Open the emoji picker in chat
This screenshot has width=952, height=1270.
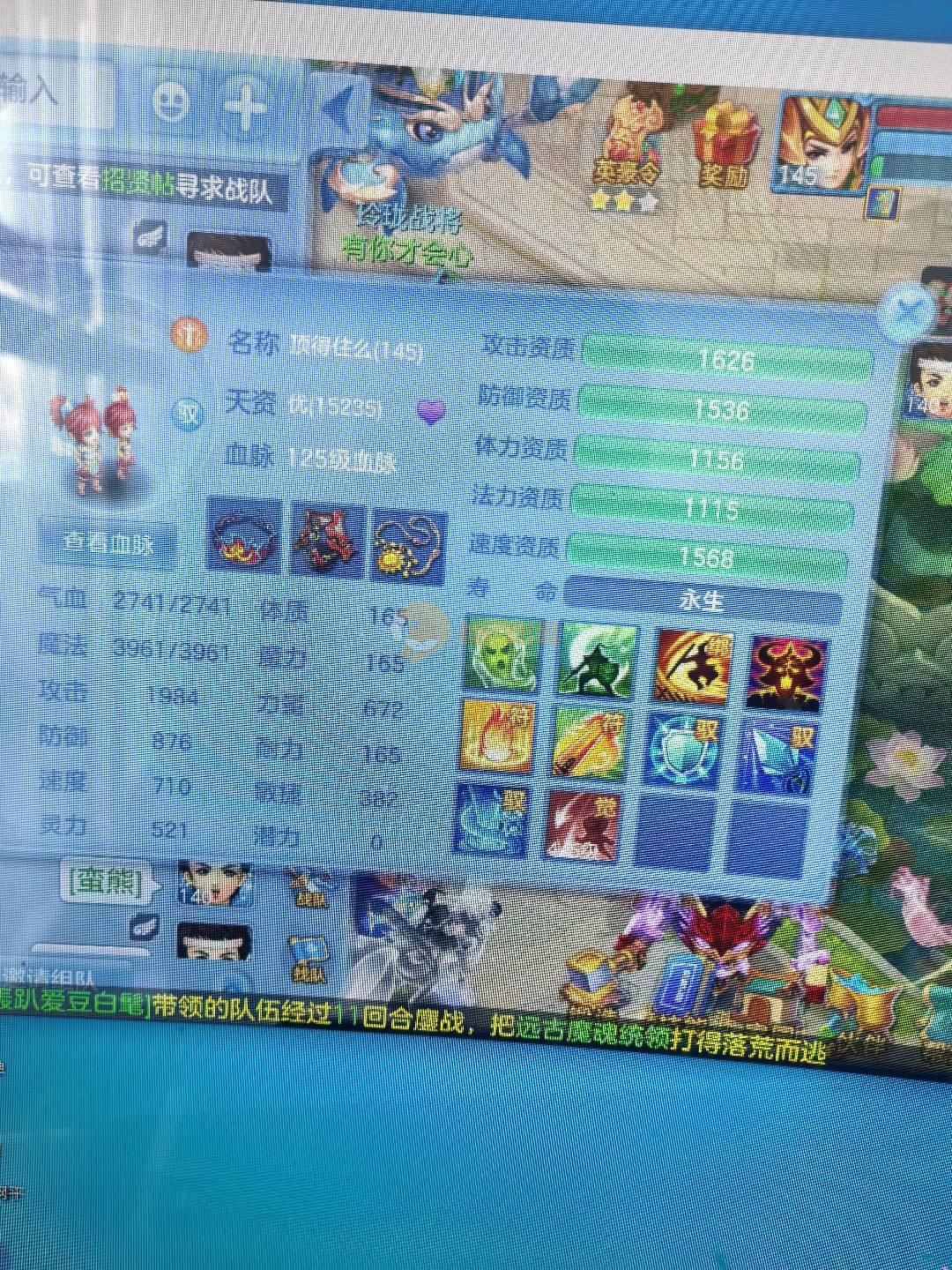(172, 101)
